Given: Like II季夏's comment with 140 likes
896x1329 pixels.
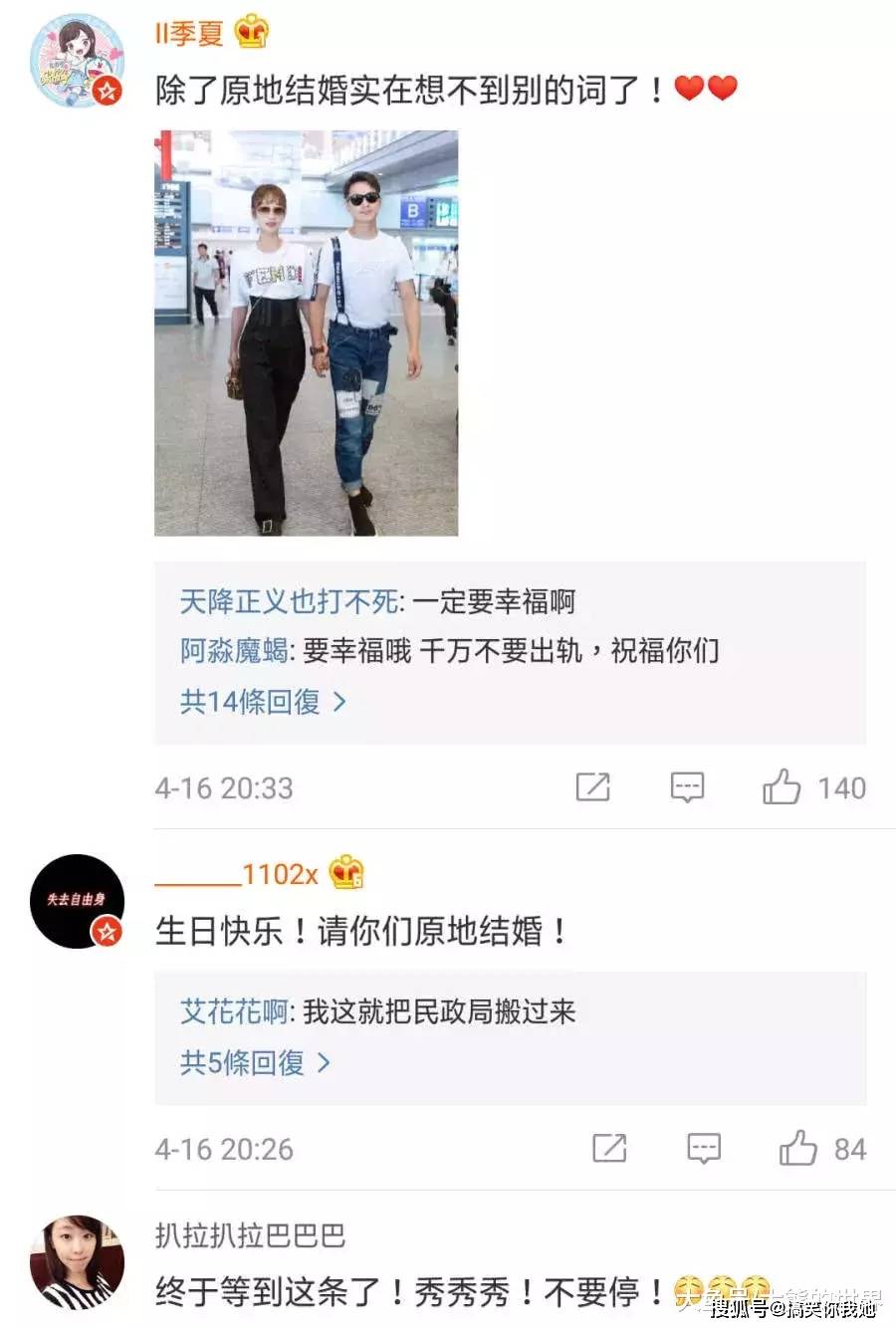Looking at the screenshot, I should pos(783,787).
